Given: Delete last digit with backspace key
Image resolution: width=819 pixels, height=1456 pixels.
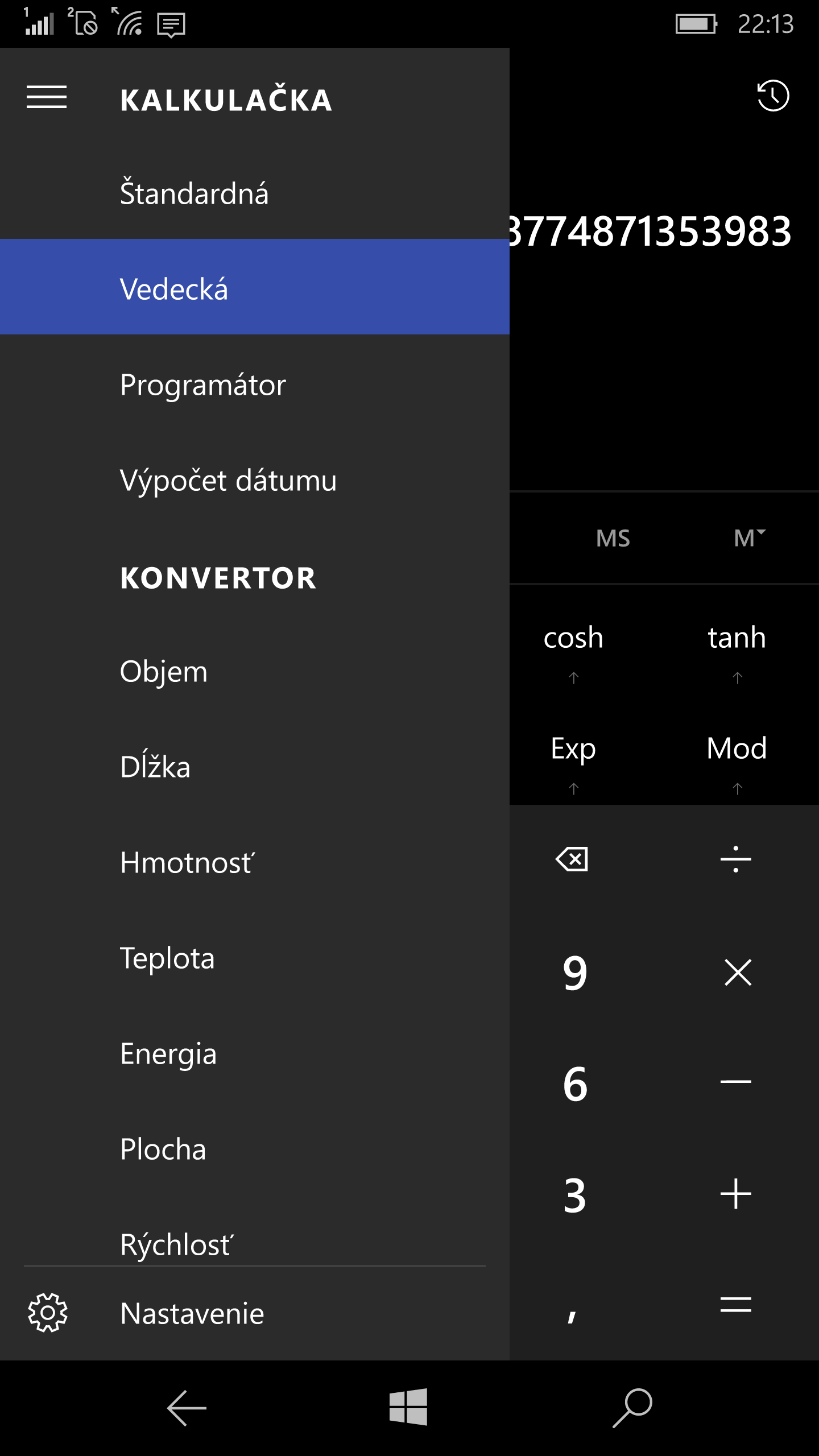Looking at the screenshot, I should click(572, 859).
